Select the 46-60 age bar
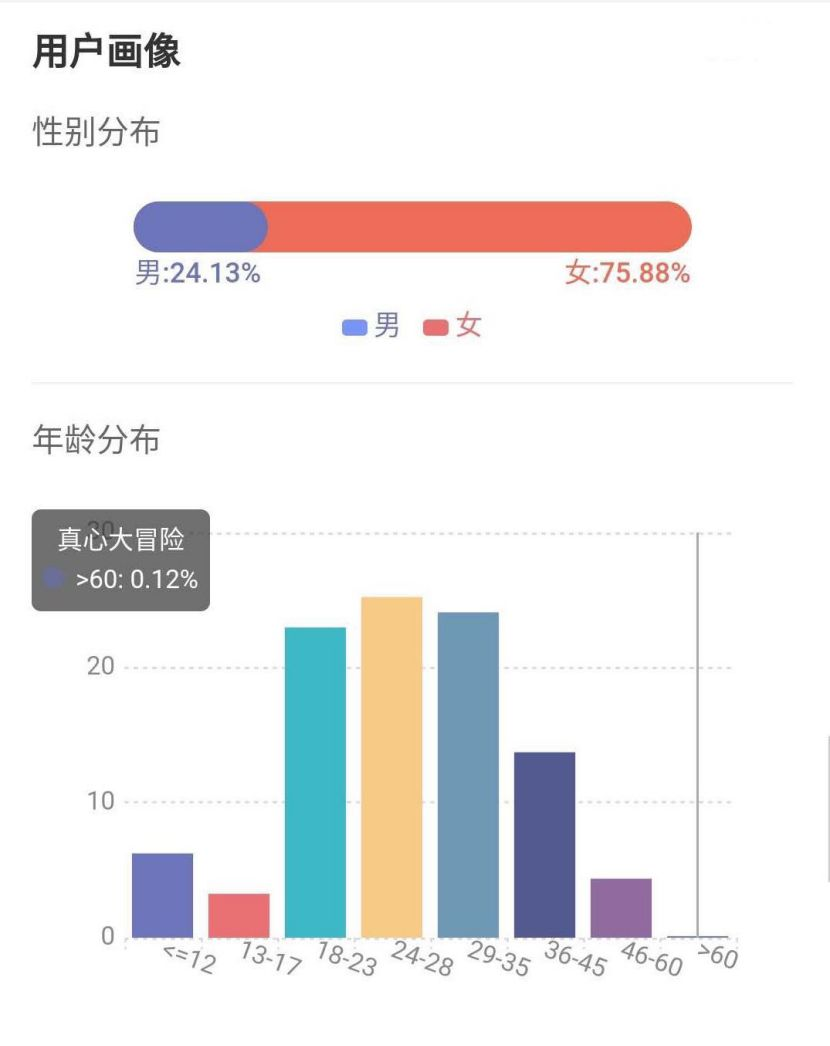This screenshot has height=1046, width=830. pos(621,908)
